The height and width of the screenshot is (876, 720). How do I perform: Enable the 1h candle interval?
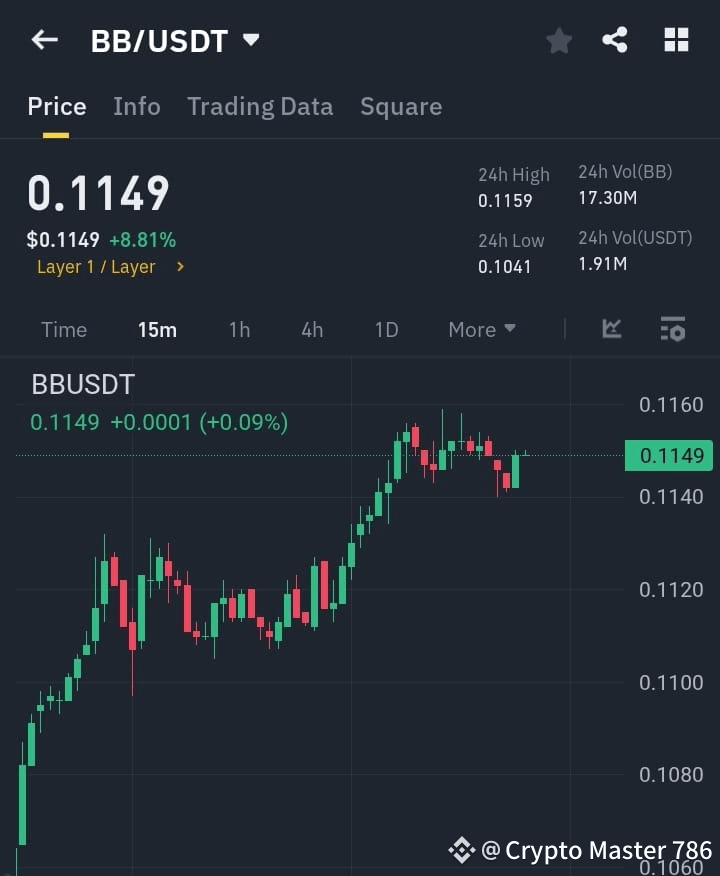pos(239,329)
